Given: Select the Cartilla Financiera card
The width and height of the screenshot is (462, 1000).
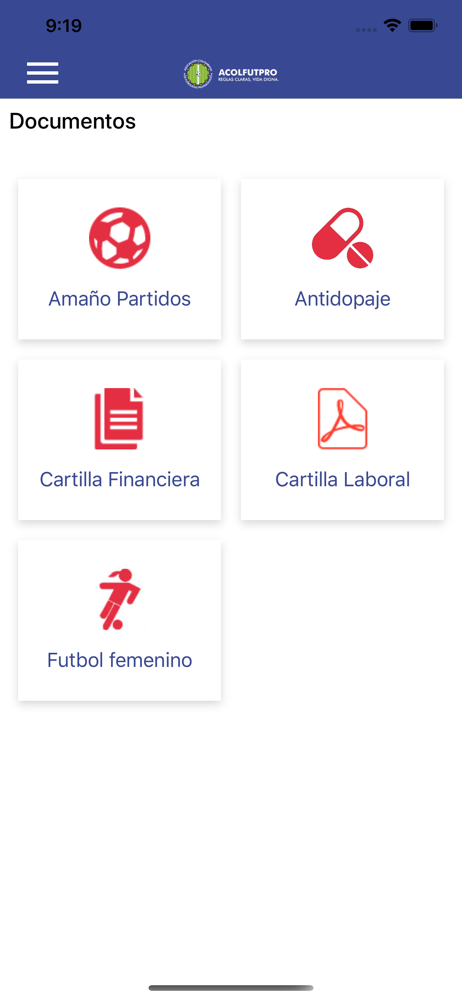Looking at the screenshot, I should [x=119, y=439].
